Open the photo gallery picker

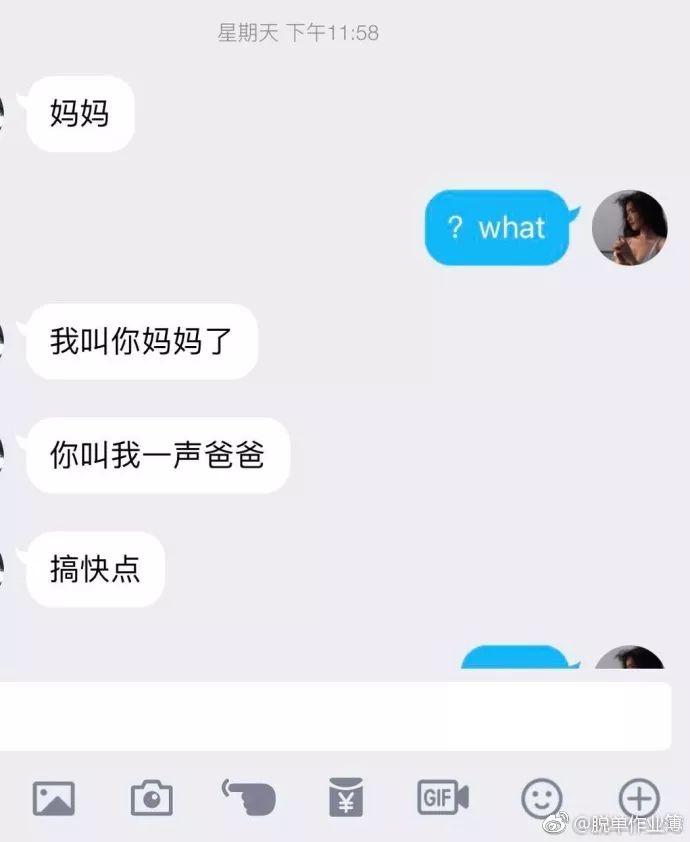pos(54,798)
